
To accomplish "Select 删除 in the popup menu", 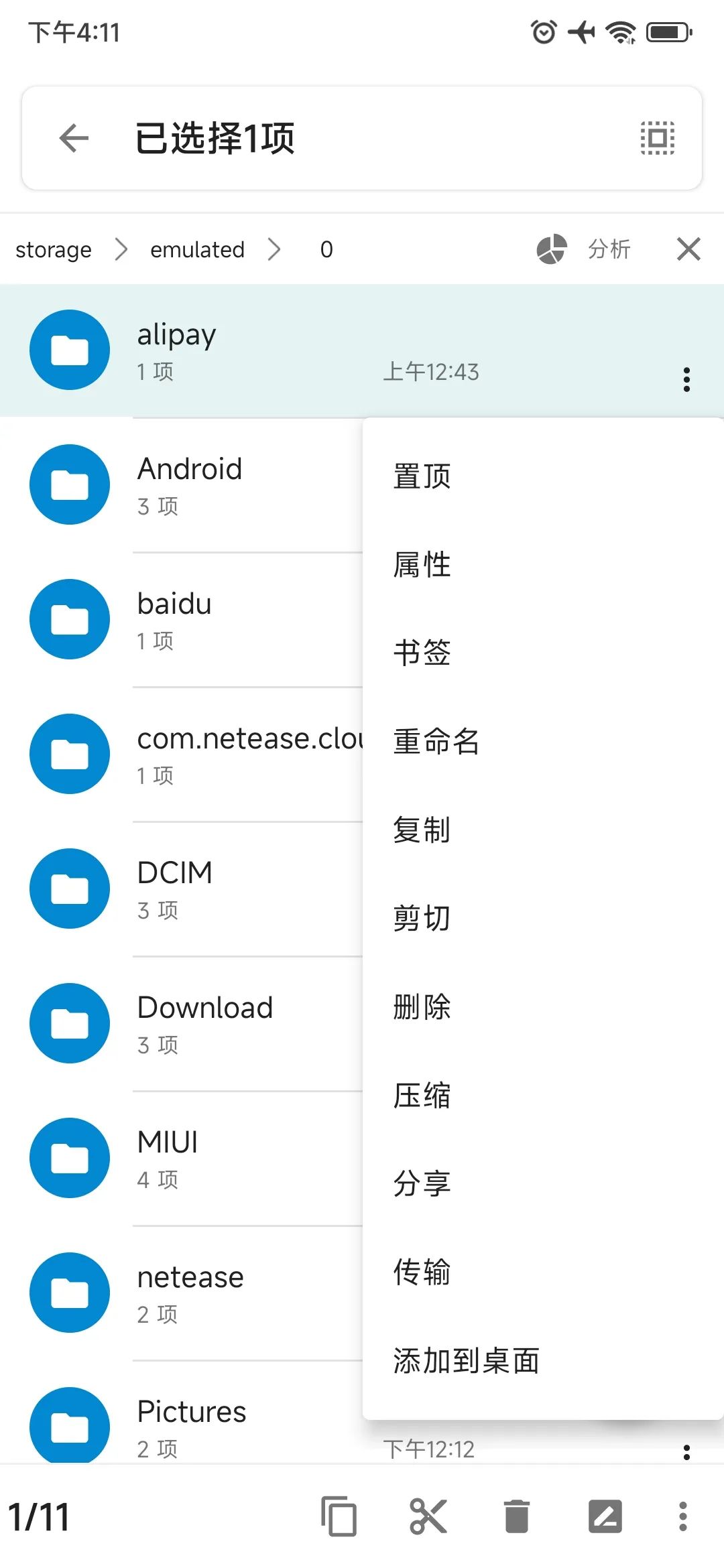I will (x=543, y=1006).
